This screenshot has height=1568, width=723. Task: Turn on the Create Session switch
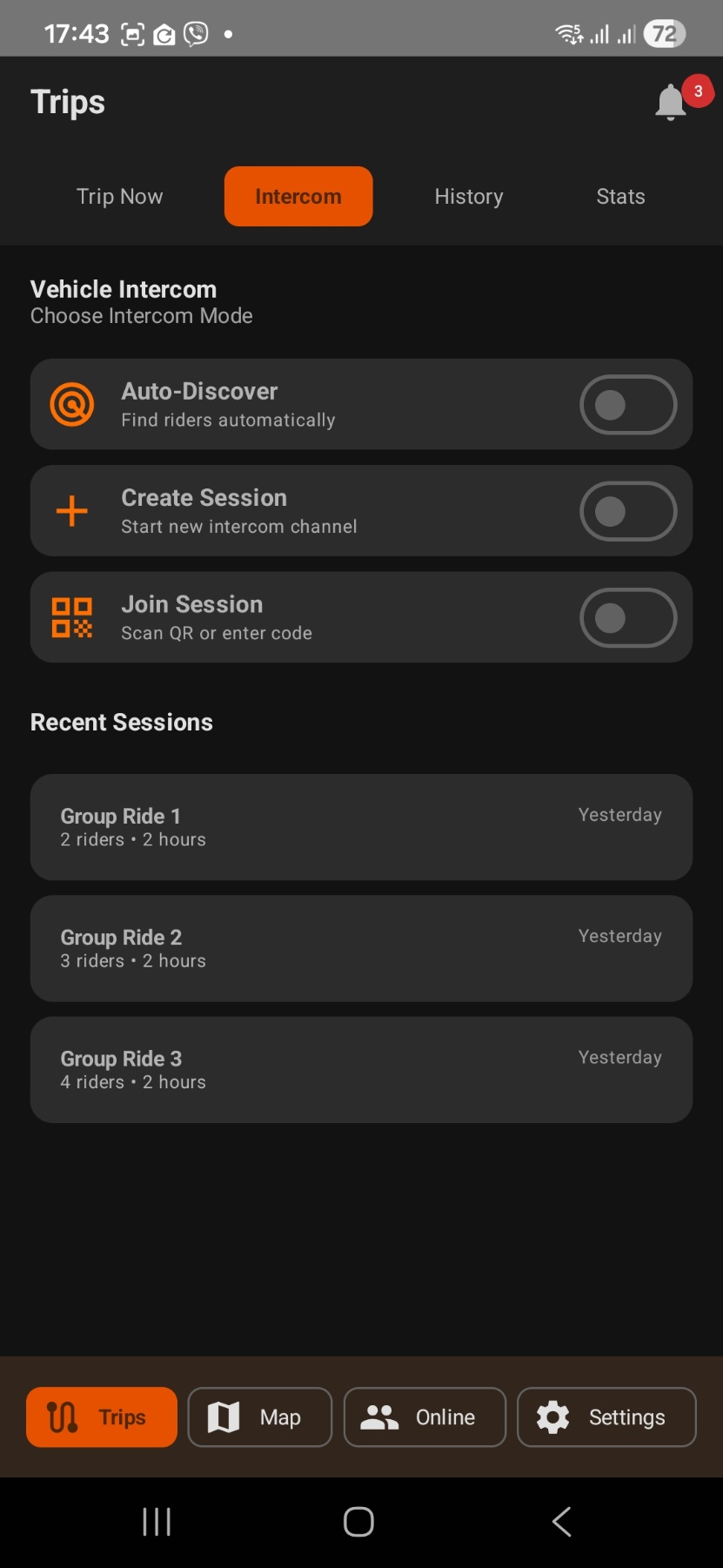tap(628, 511)
